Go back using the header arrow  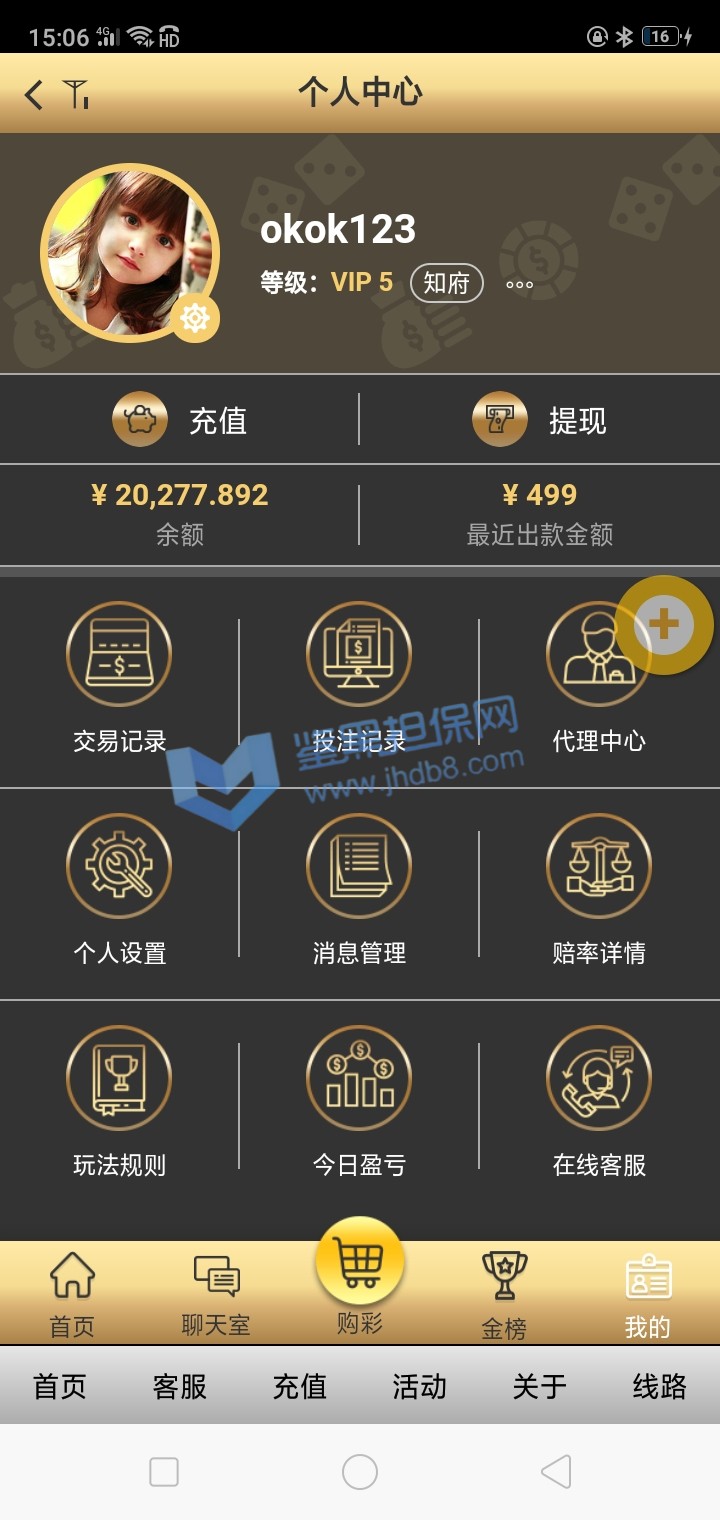point(34,95)
